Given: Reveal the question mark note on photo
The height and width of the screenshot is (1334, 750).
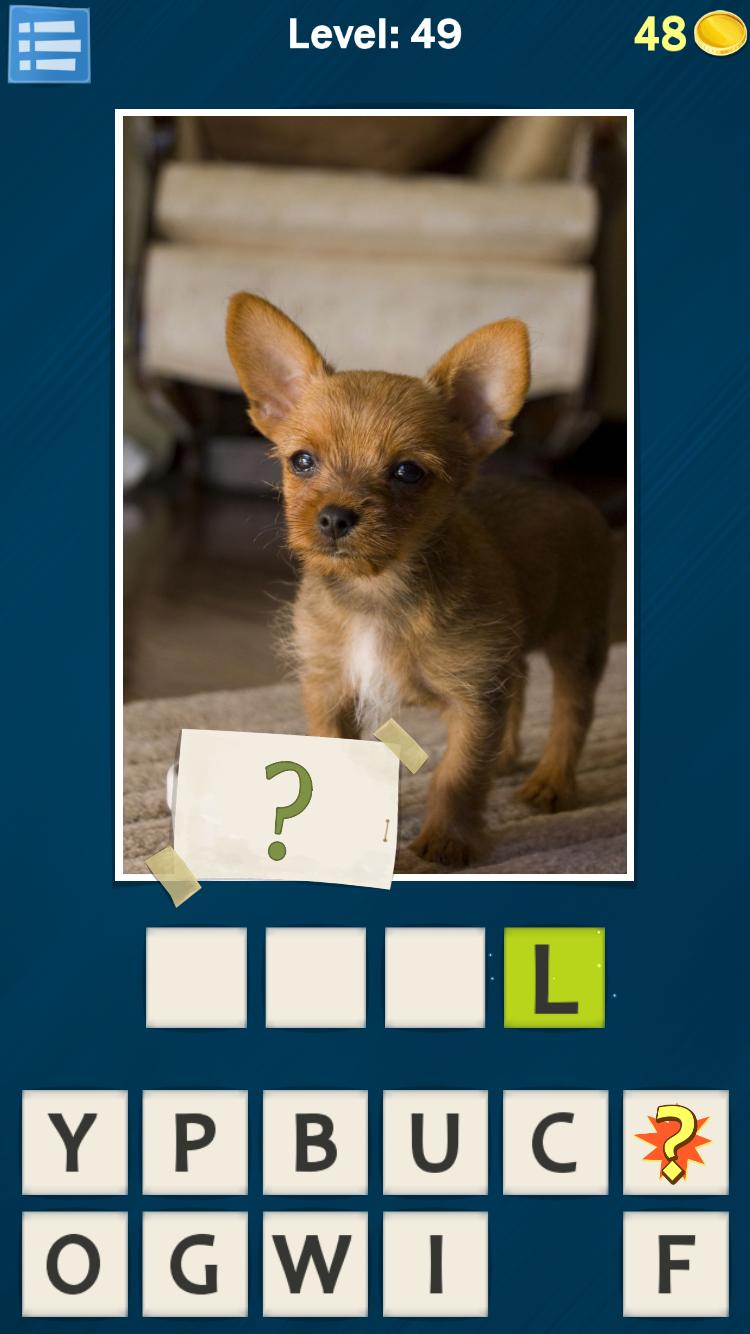Looking at the screenshot, I should (x=286, y=808).
